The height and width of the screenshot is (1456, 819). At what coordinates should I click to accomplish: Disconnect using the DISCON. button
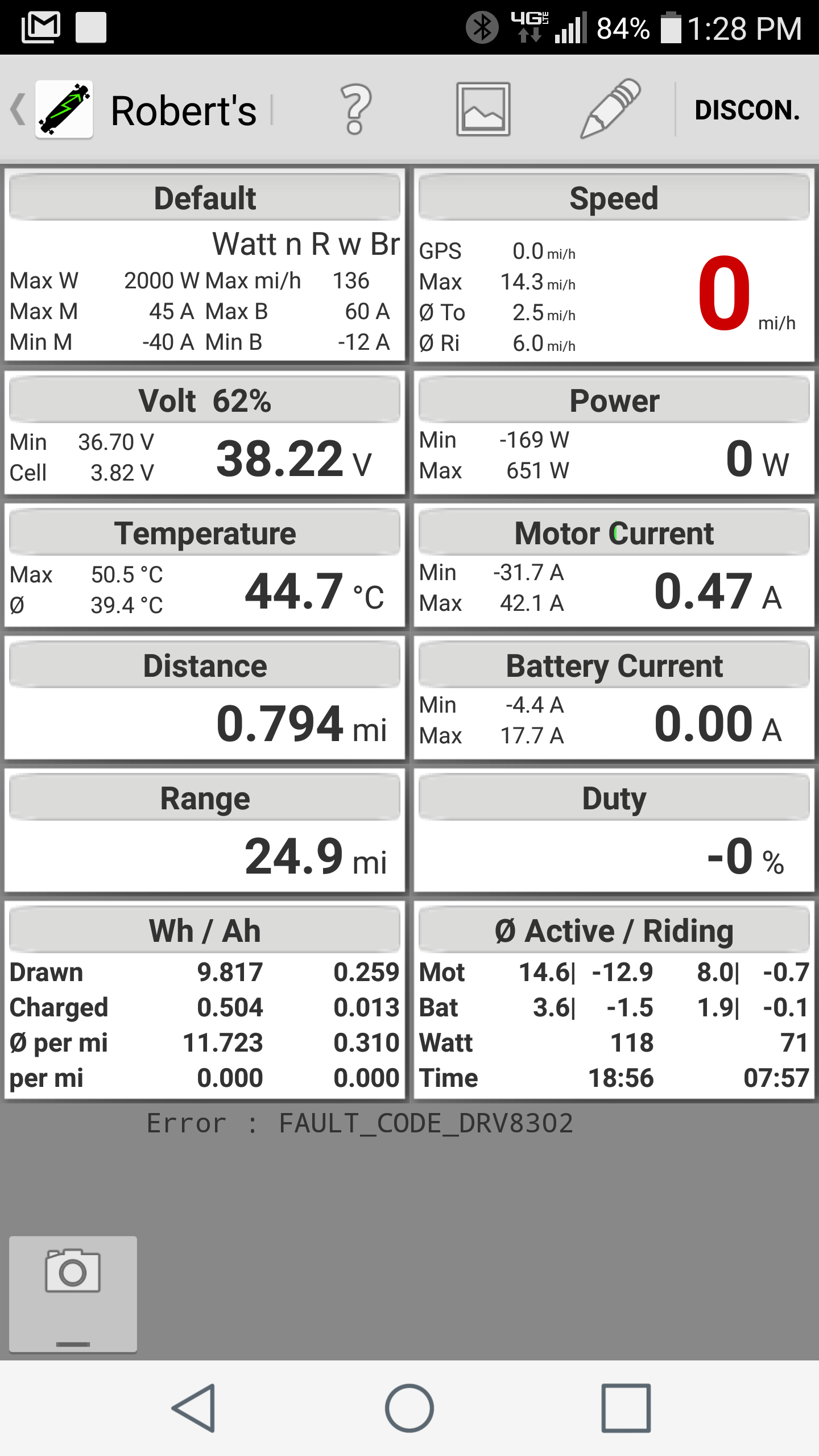[x=747, y=110]
